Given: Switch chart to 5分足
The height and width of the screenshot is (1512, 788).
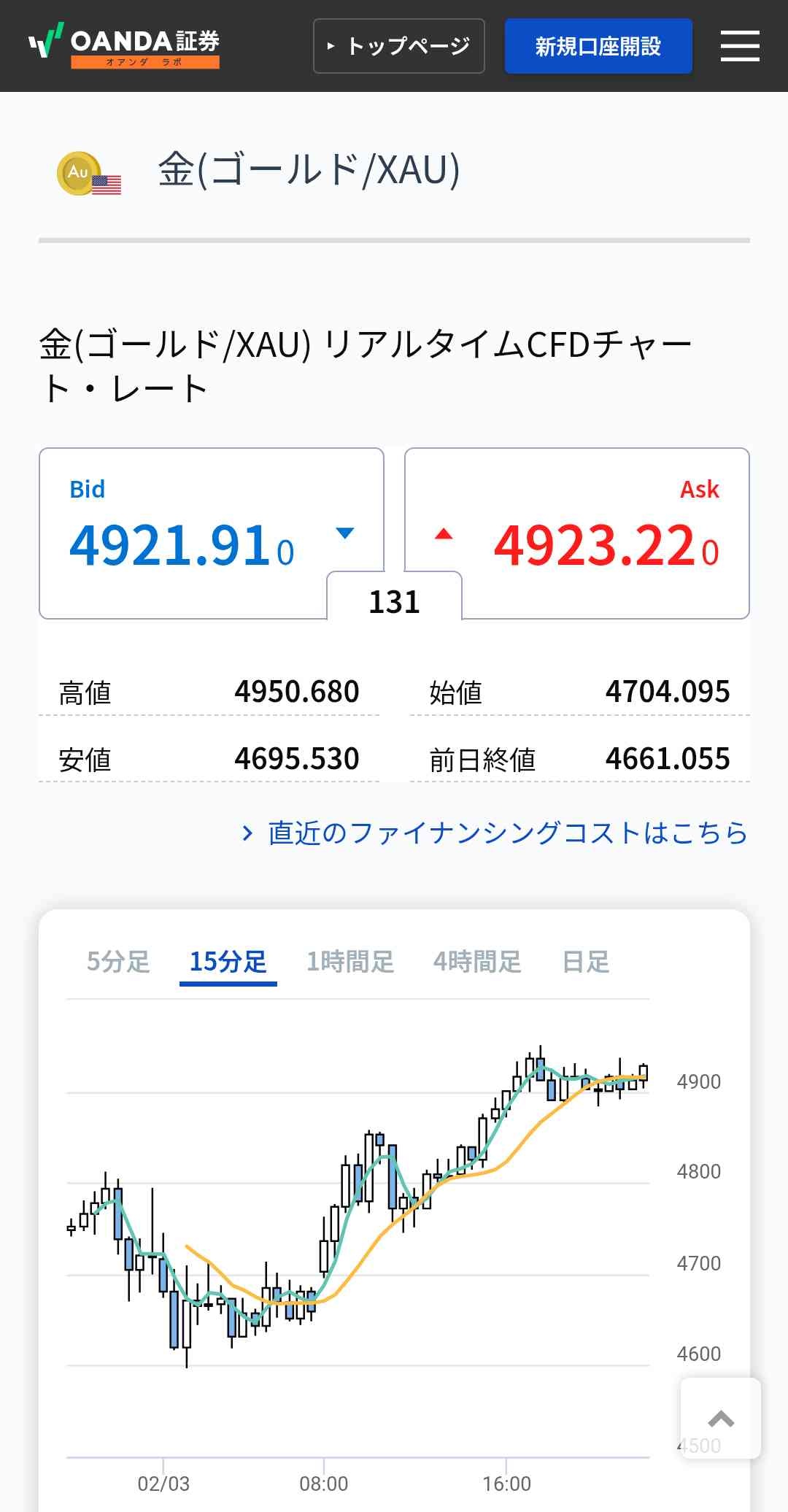Looking at the screenshot, I should pyautogui.click(x=118, y=962).
